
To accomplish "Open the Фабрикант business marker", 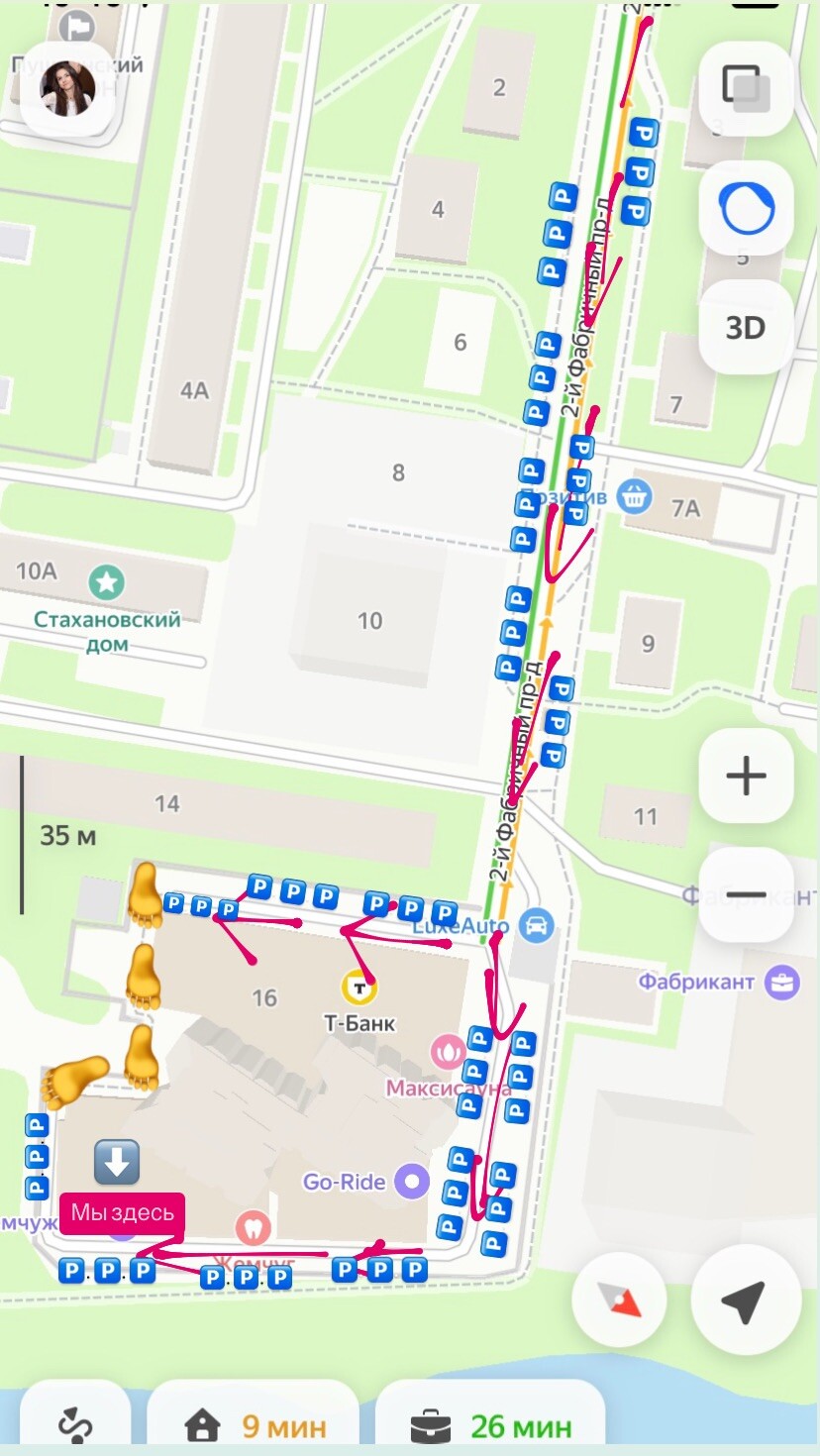I will (x=782, y=982).
